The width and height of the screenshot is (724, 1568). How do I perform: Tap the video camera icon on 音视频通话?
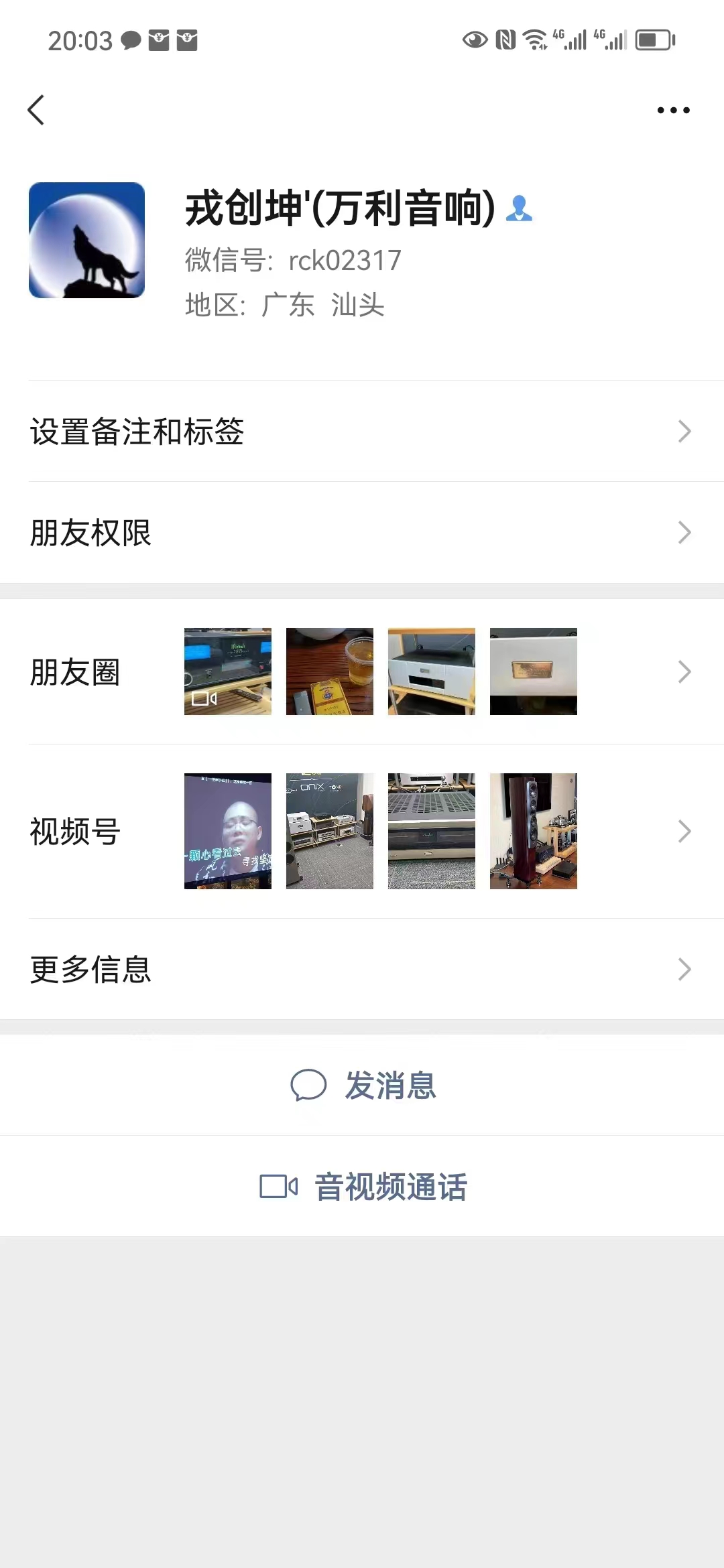click(x=278, y=1185)
